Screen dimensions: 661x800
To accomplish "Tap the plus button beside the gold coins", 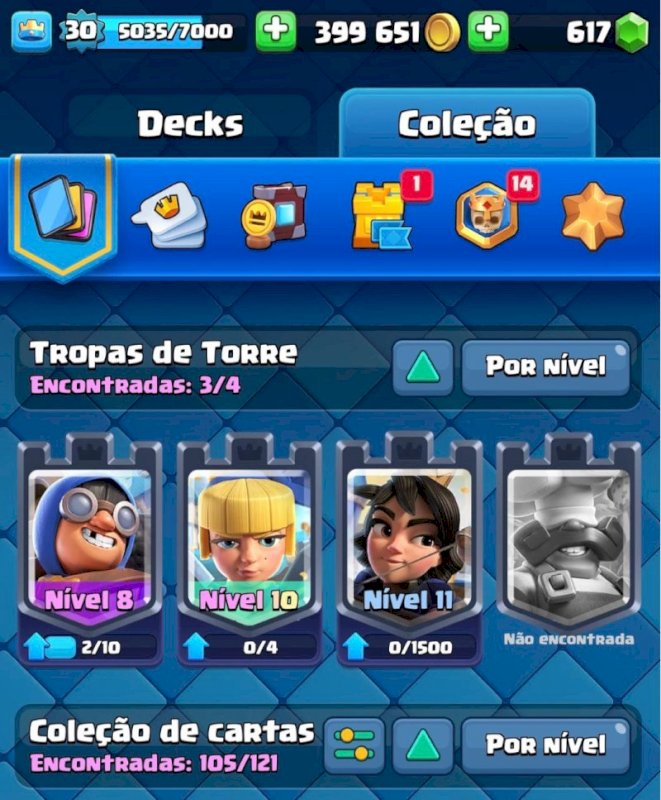I will pos(276,32).
